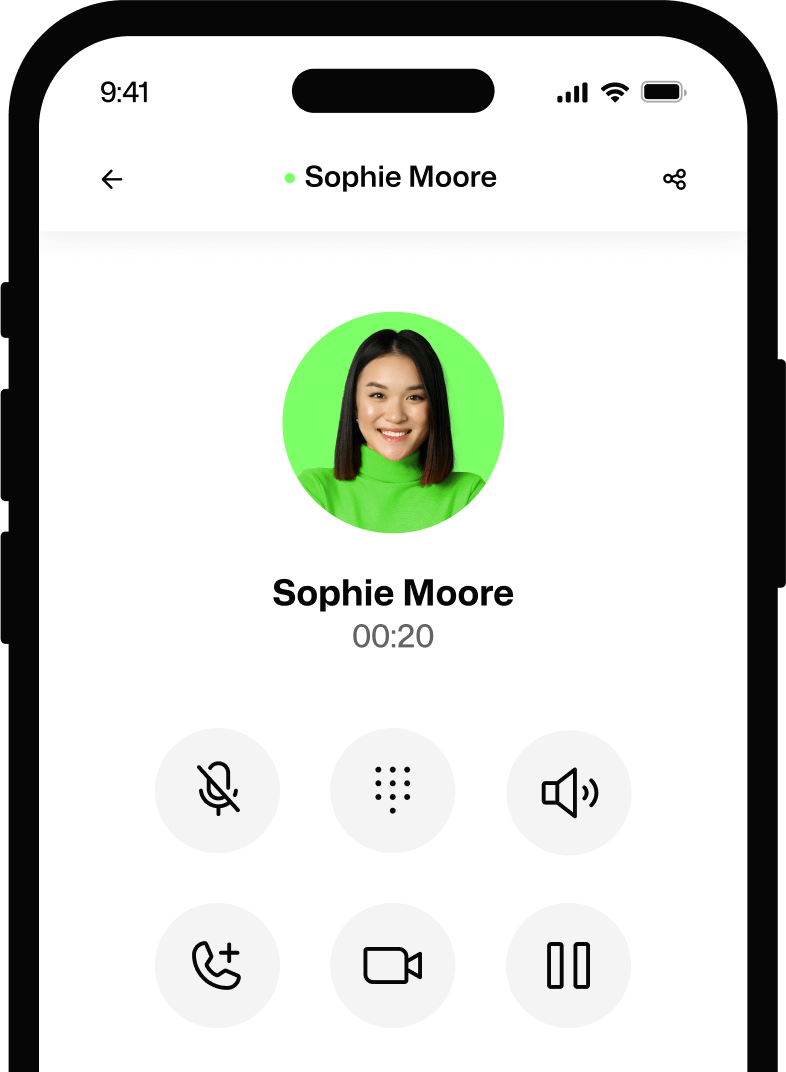Viewport: 786px width, 1072px height.
Task: Tap the 00:20 call timer
Action: [393, 637]
